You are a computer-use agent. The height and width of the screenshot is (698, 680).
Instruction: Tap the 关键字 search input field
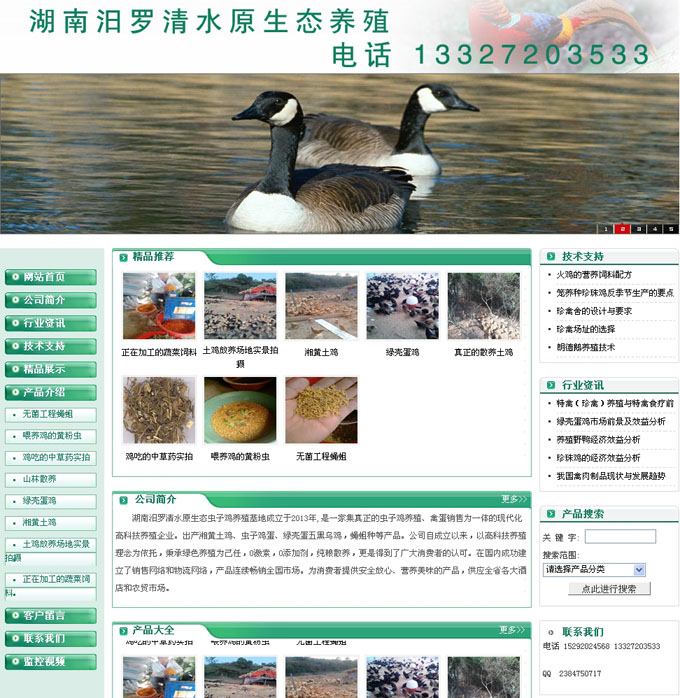[x=620, y=537]
